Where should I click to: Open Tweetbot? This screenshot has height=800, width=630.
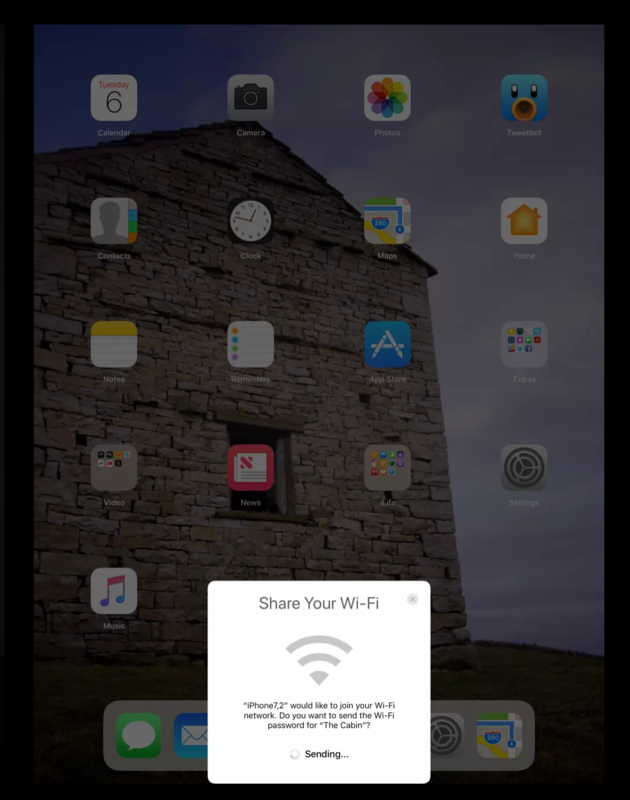tap(524, 98)
